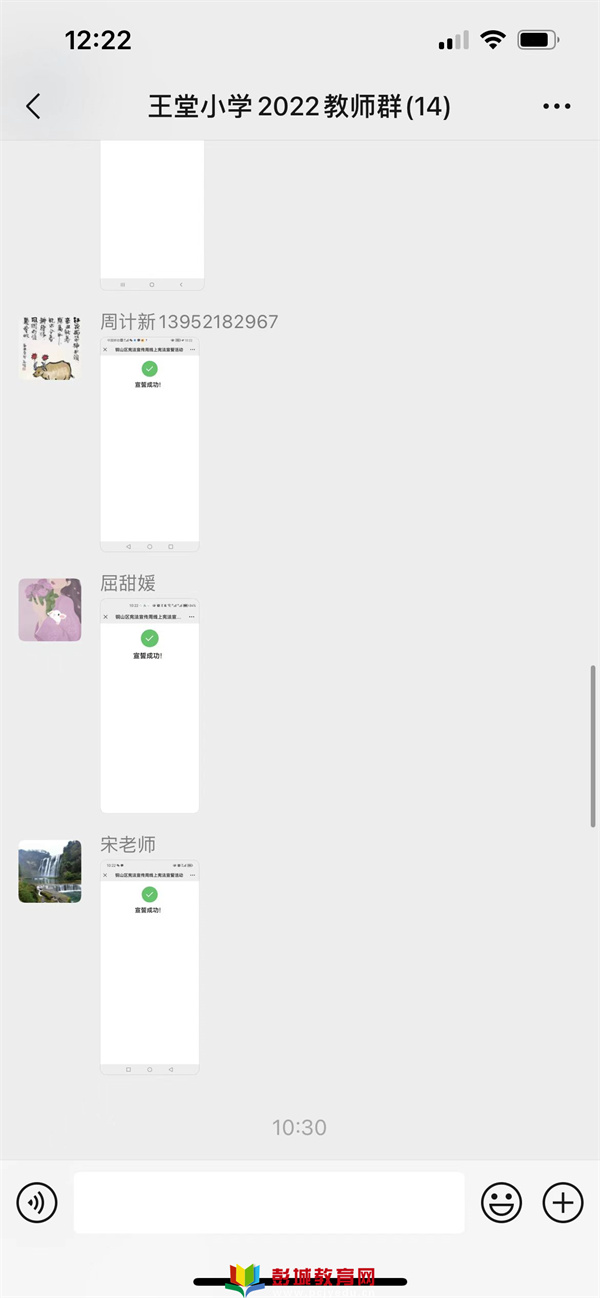
Task: Open 周计新's profile avatar
Action: [x=50, y=347]
